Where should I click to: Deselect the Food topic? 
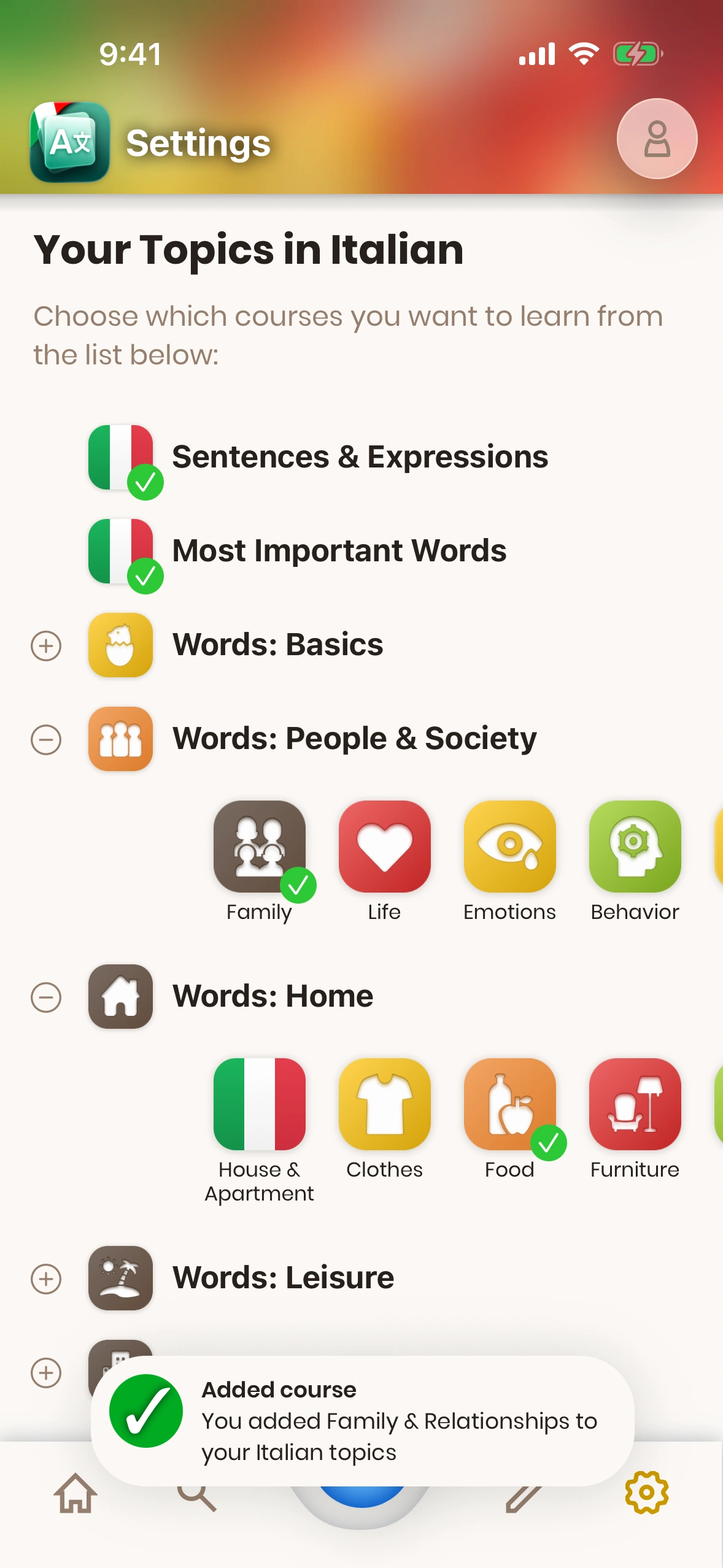[510, 1104]
